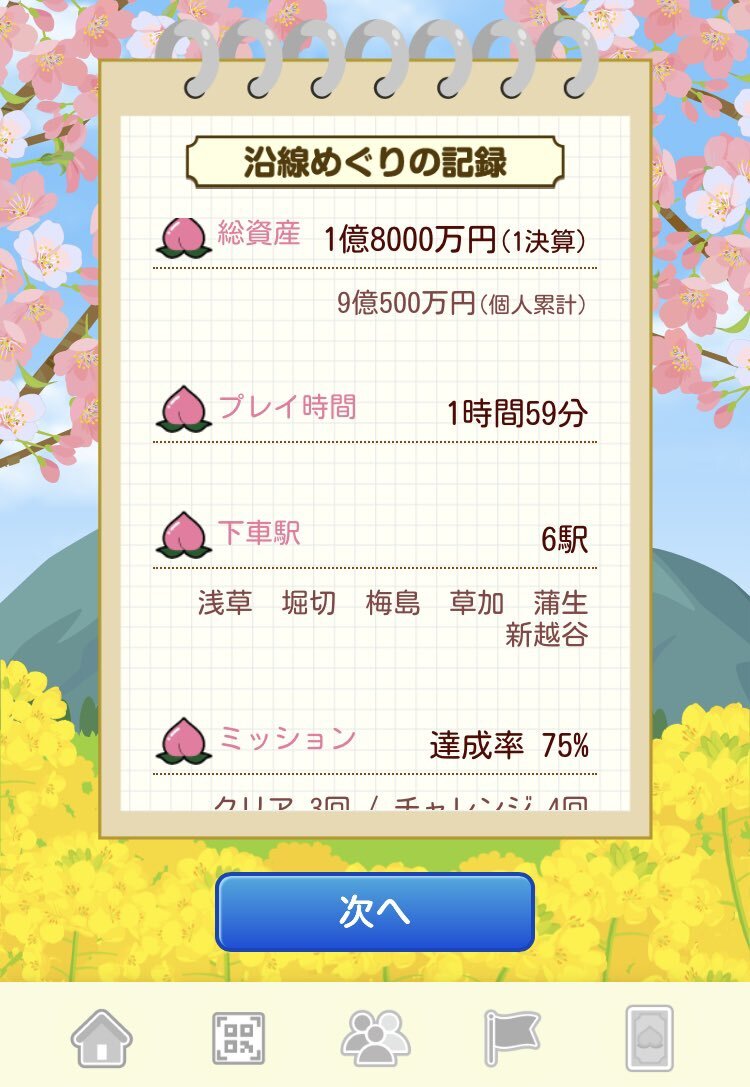Viewport: 750px width, 1087px height.
Task: Go to the home tab
Action: (101, 1038)
